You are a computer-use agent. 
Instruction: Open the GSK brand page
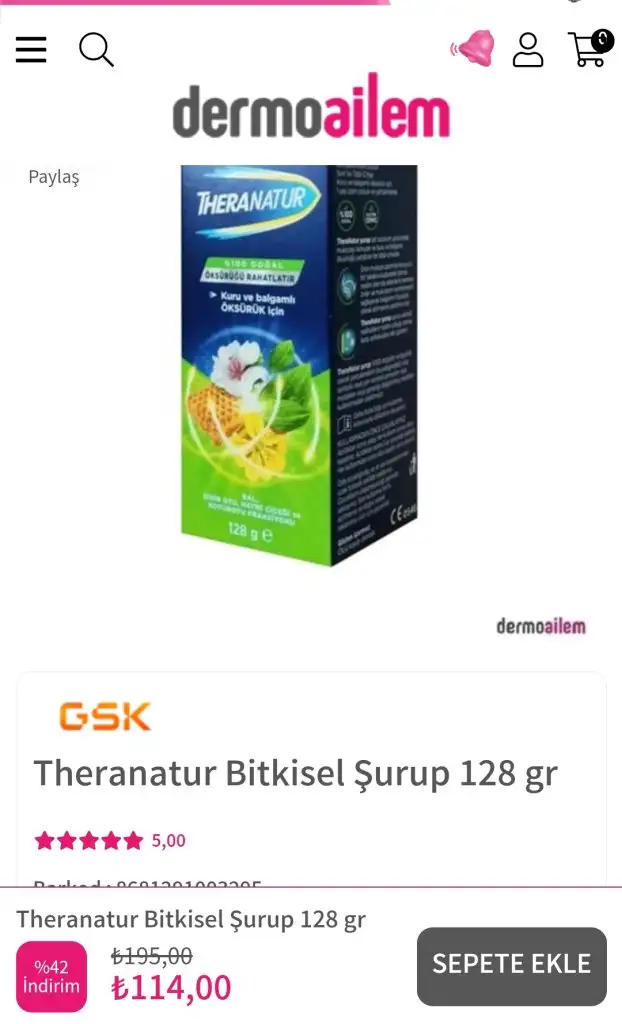(104, 716)
